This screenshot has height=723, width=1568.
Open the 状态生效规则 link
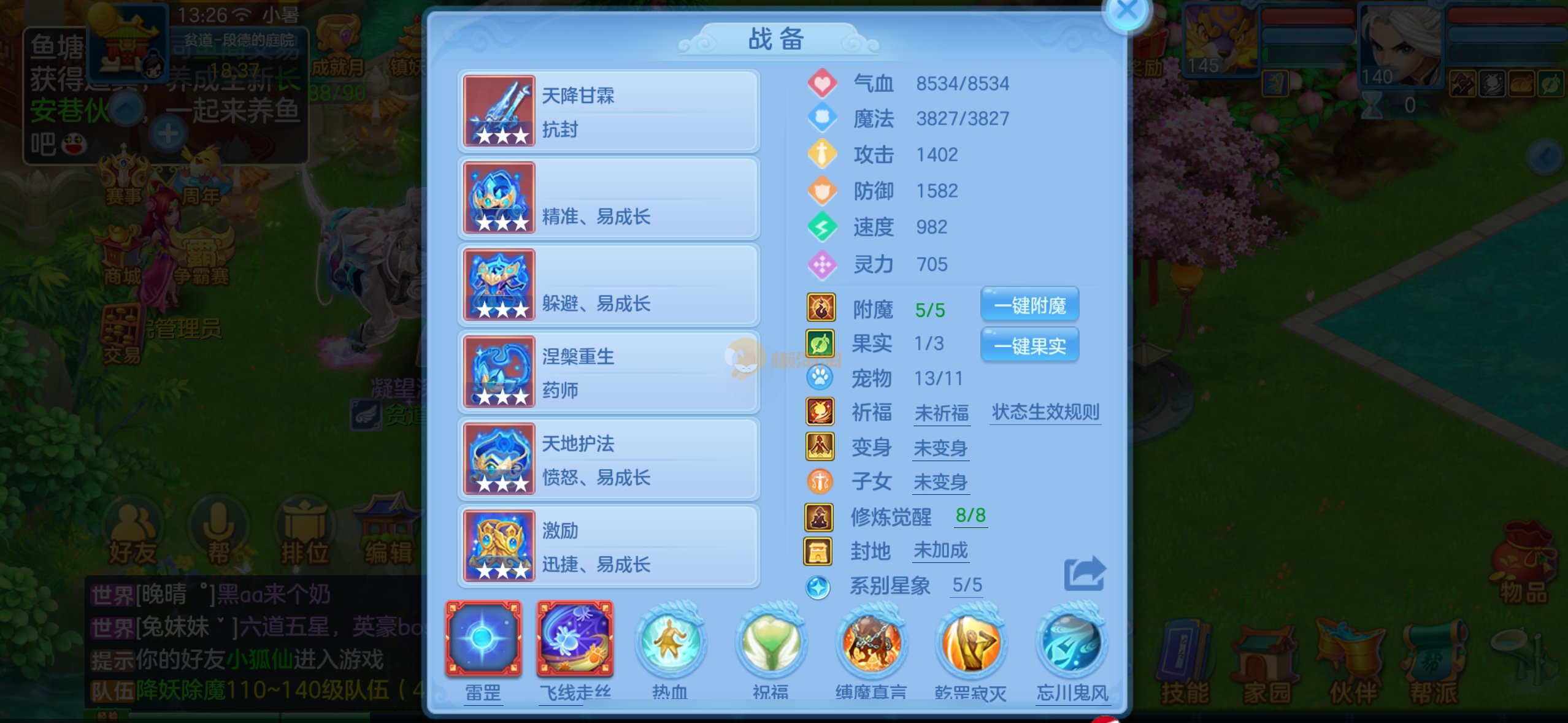1045,412
